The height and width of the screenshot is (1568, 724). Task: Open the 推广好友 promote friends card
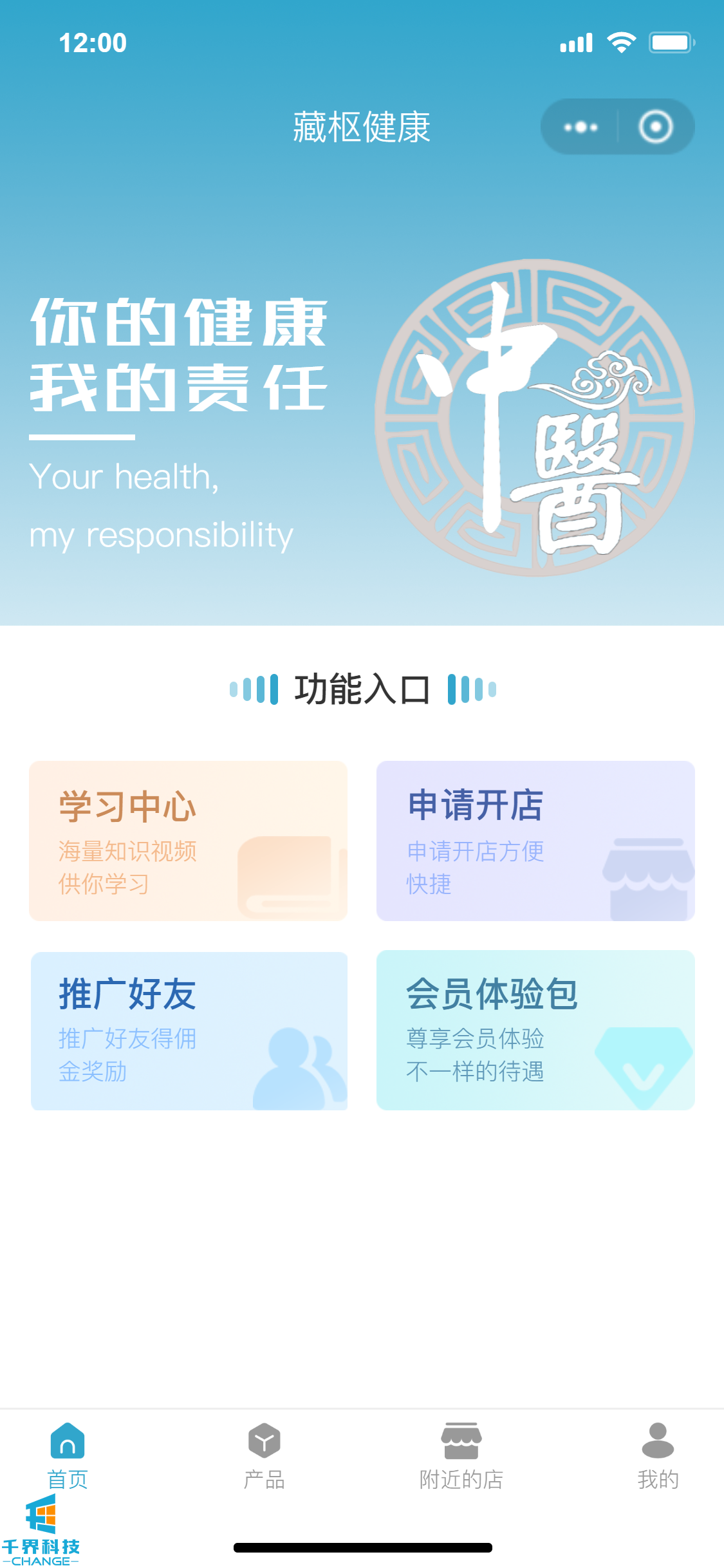[x=188, y=1031]
